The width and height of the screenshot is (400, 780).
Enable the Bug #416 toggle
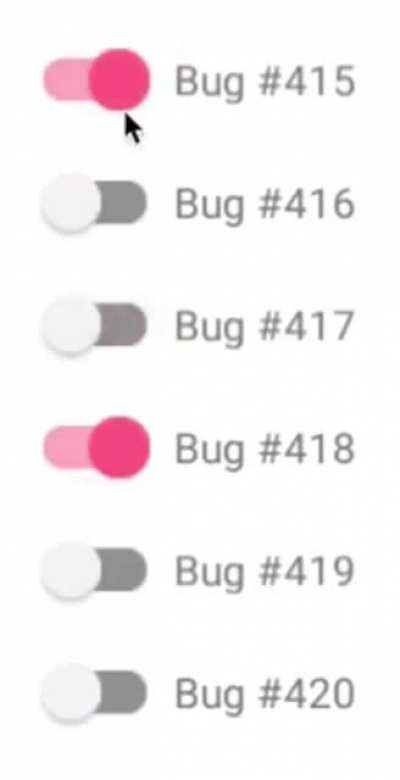coord(95,202)
